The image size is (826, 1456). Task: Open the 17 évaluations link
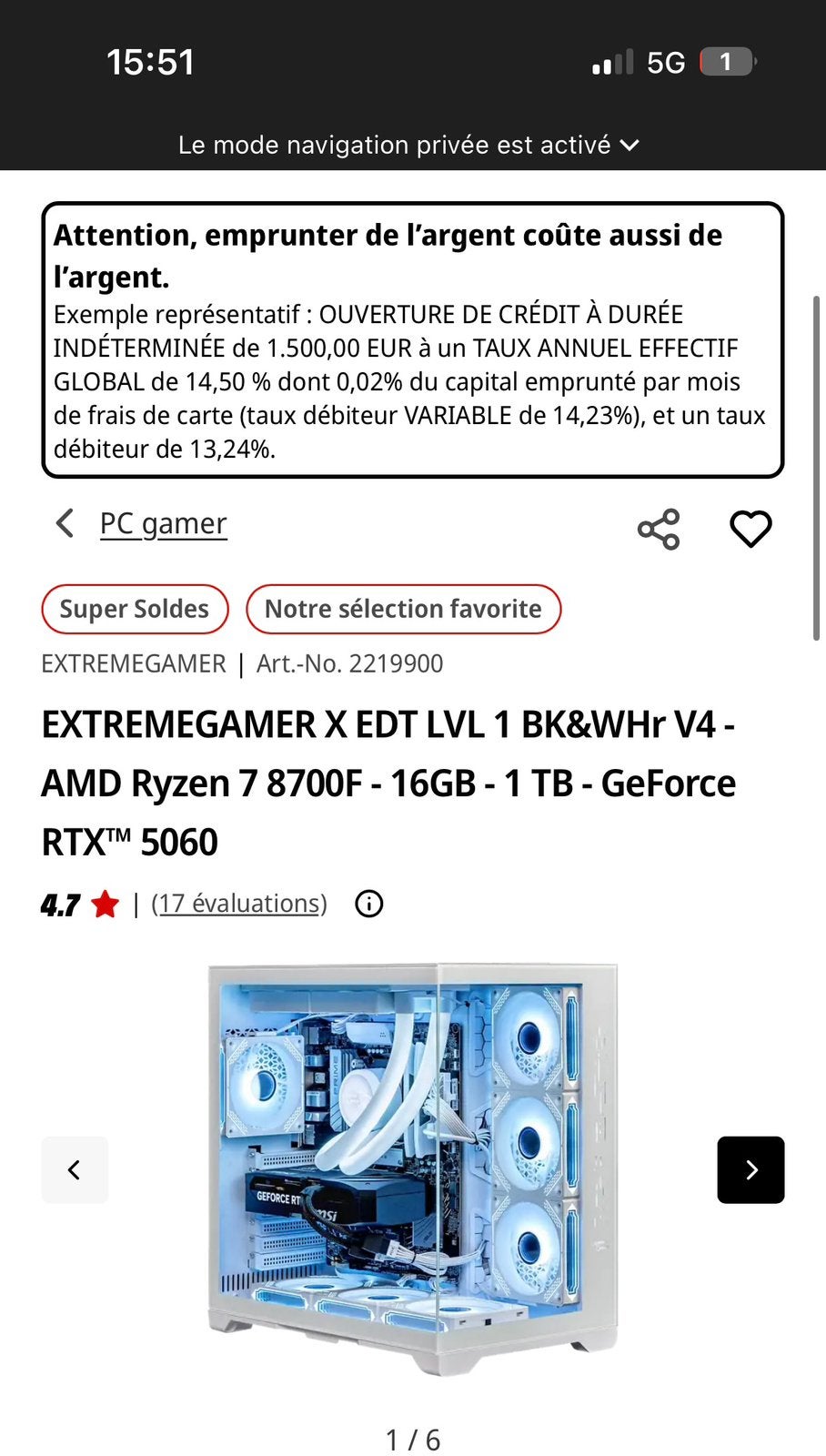click(x=239, y=904)
